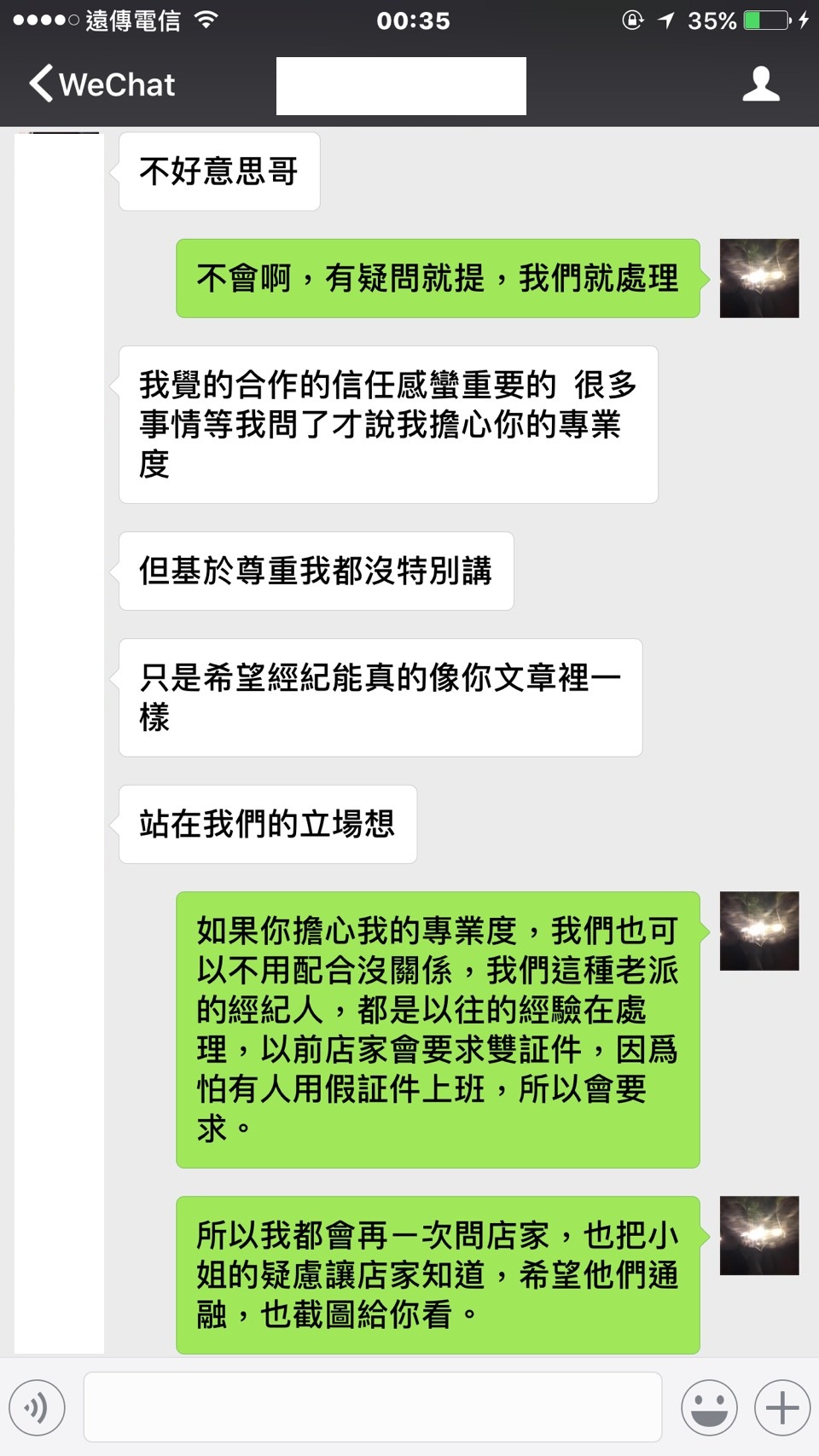
Task: Switch to voice message input
Action: [x=37, y=1407]
